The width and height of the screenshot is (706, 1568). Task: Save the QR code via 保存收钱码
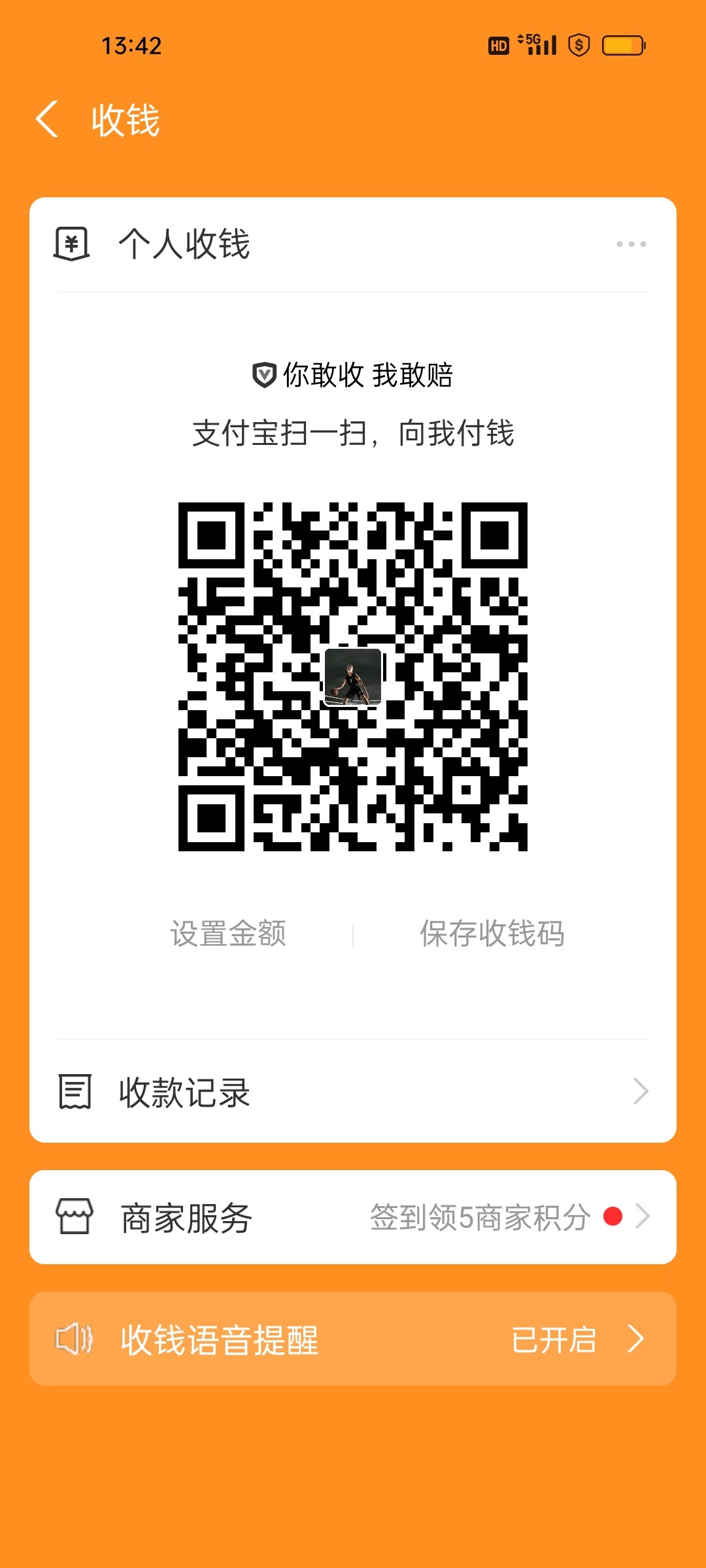[492, 933]
